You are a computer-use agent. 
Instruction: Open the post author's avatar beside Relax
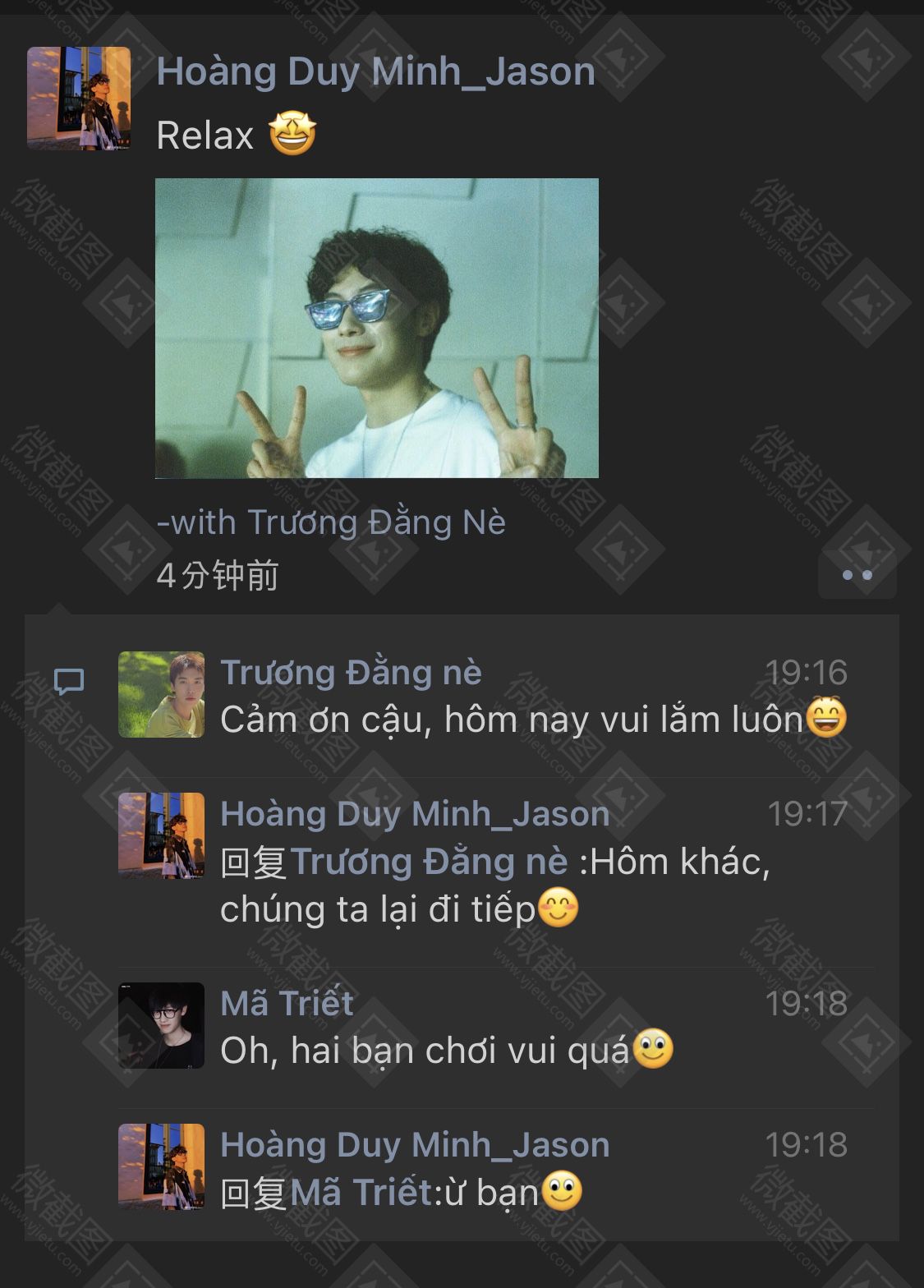tap(79, 99)
